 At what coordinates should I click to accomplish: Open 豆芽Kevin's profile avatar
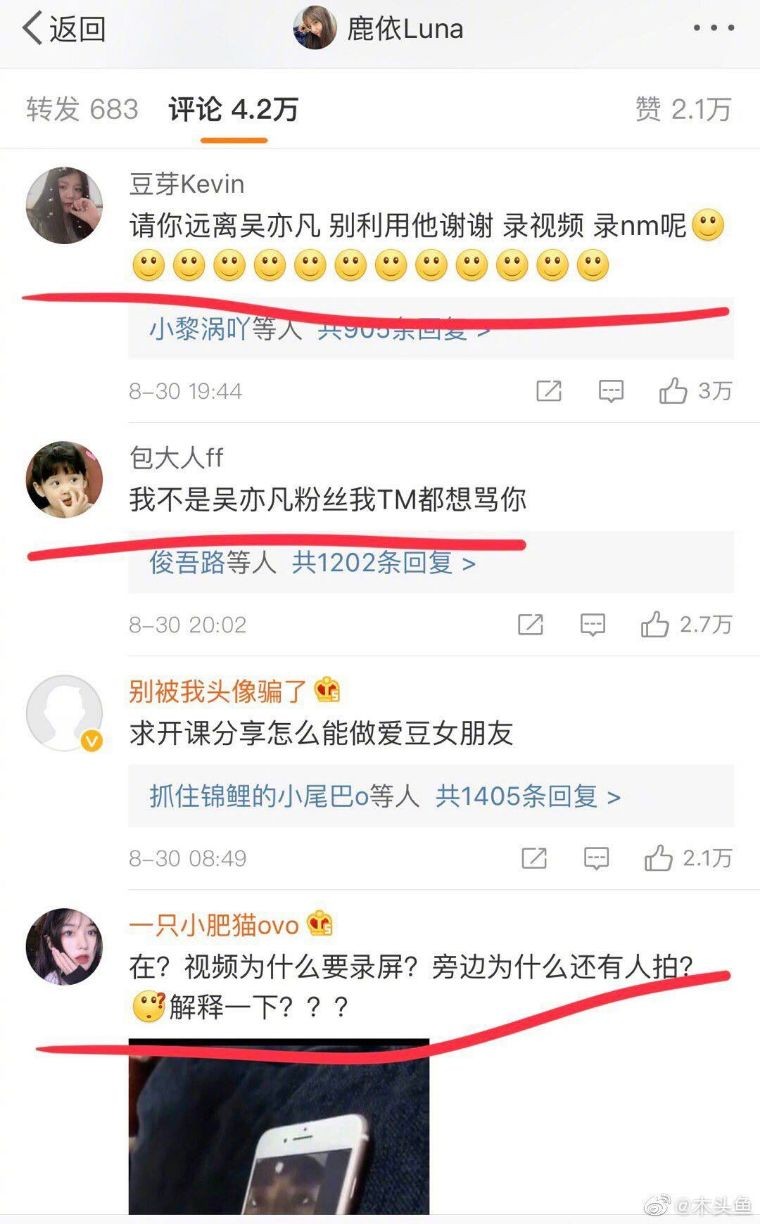pyautogui.click(x=64, y=205)
